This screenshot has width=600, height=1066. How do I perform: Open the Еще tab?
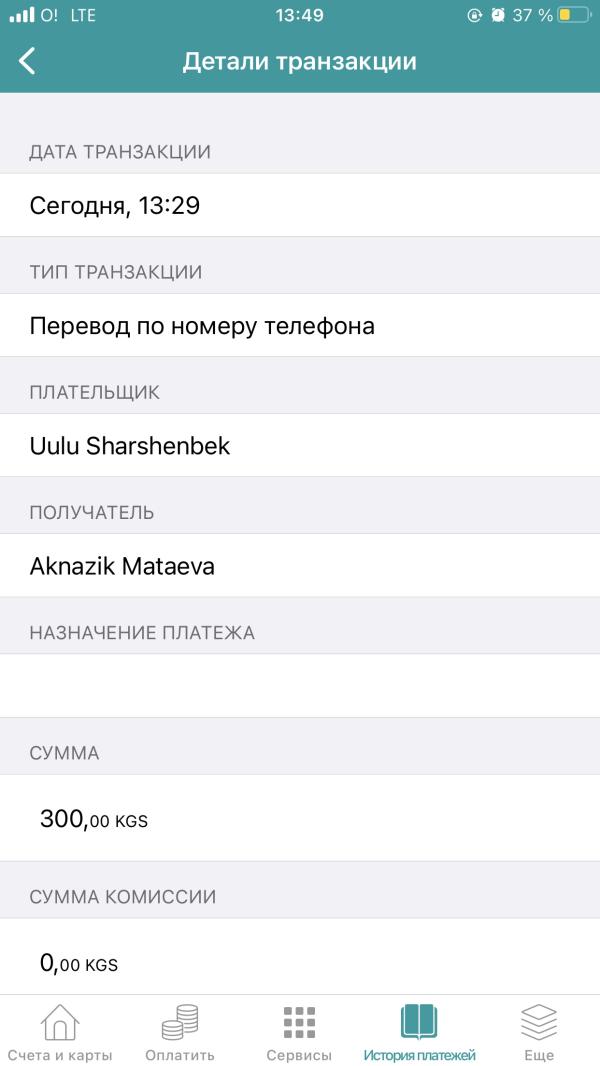(539, 1032)
